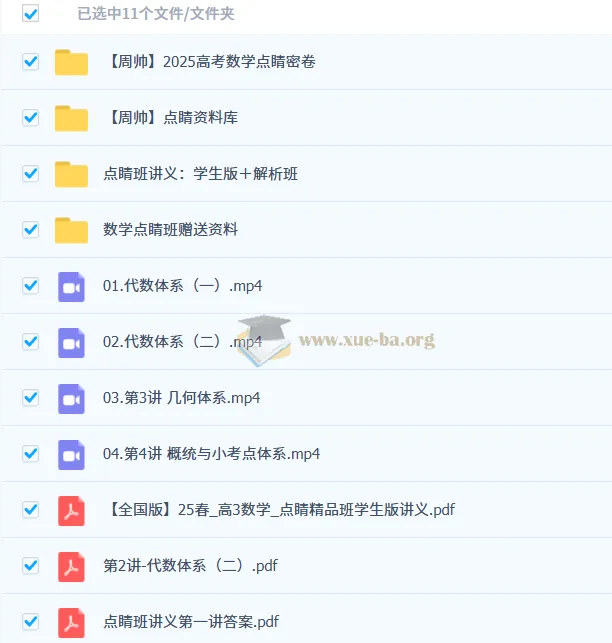Uncheck 04.第4讲 概统与小考点体系.mp4

pos(31,454)
